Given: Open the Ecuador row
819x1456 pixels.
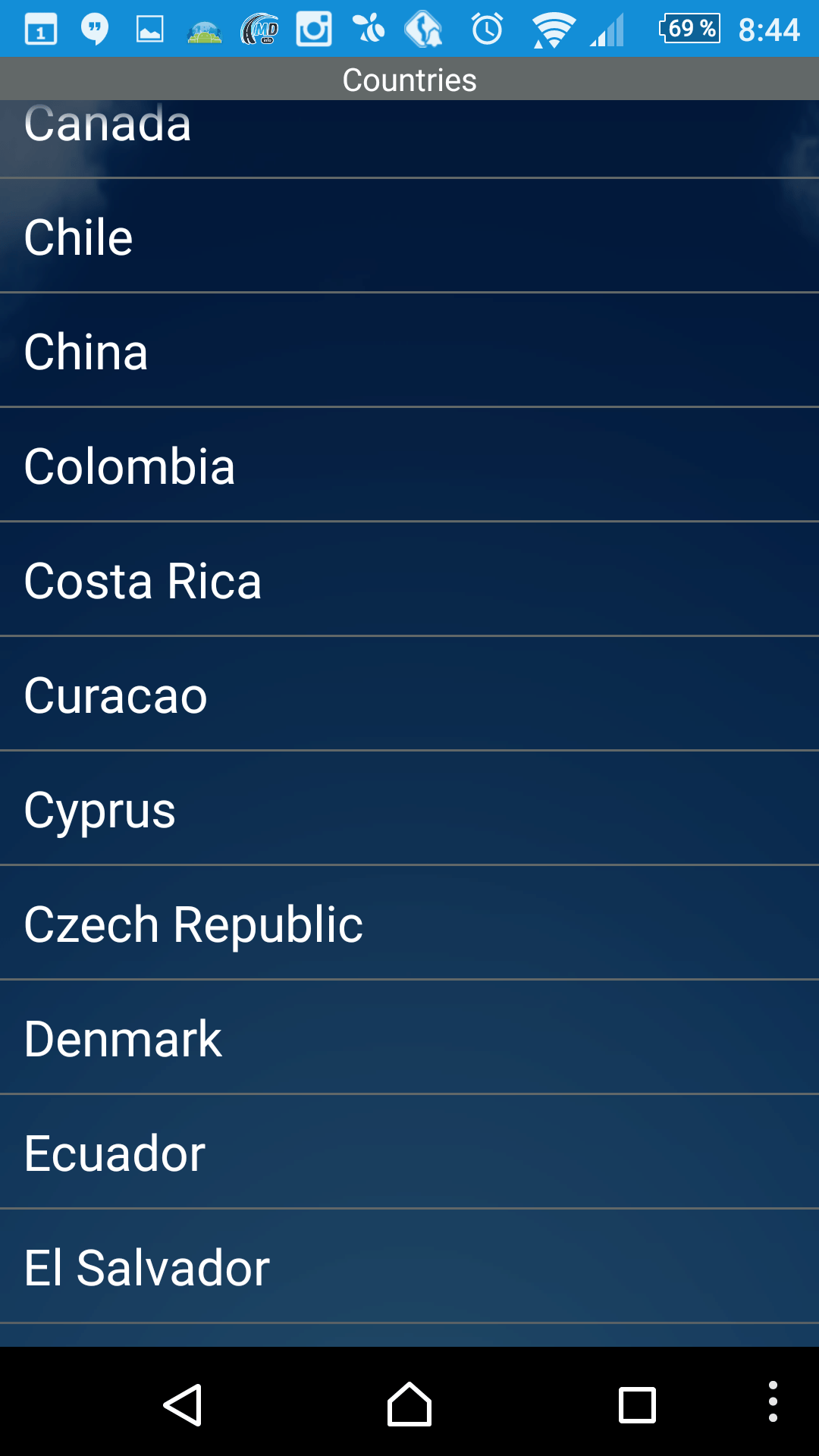Looking at the screenshot, I should (409, 1153).
